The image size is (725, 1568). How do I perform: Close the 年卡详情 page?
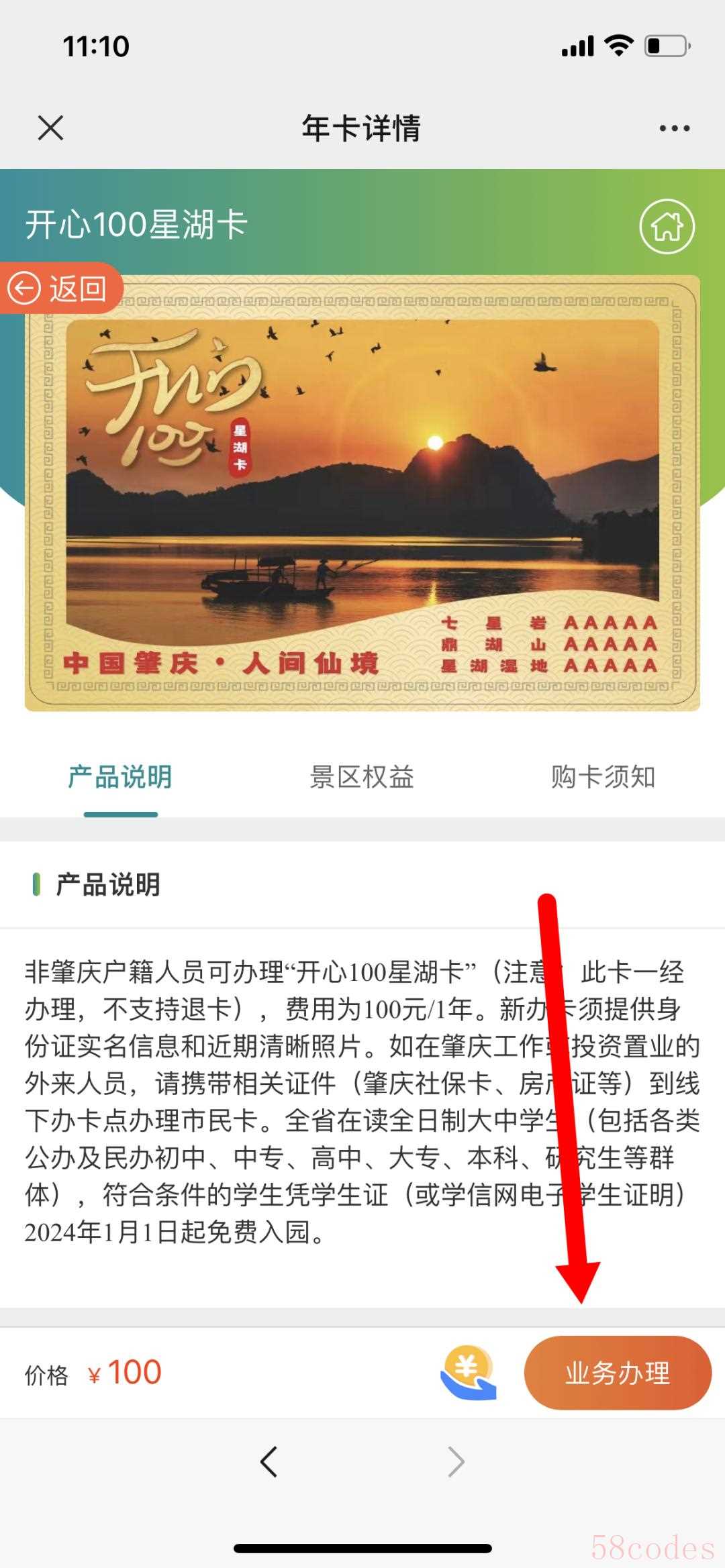tap(50, 127)
